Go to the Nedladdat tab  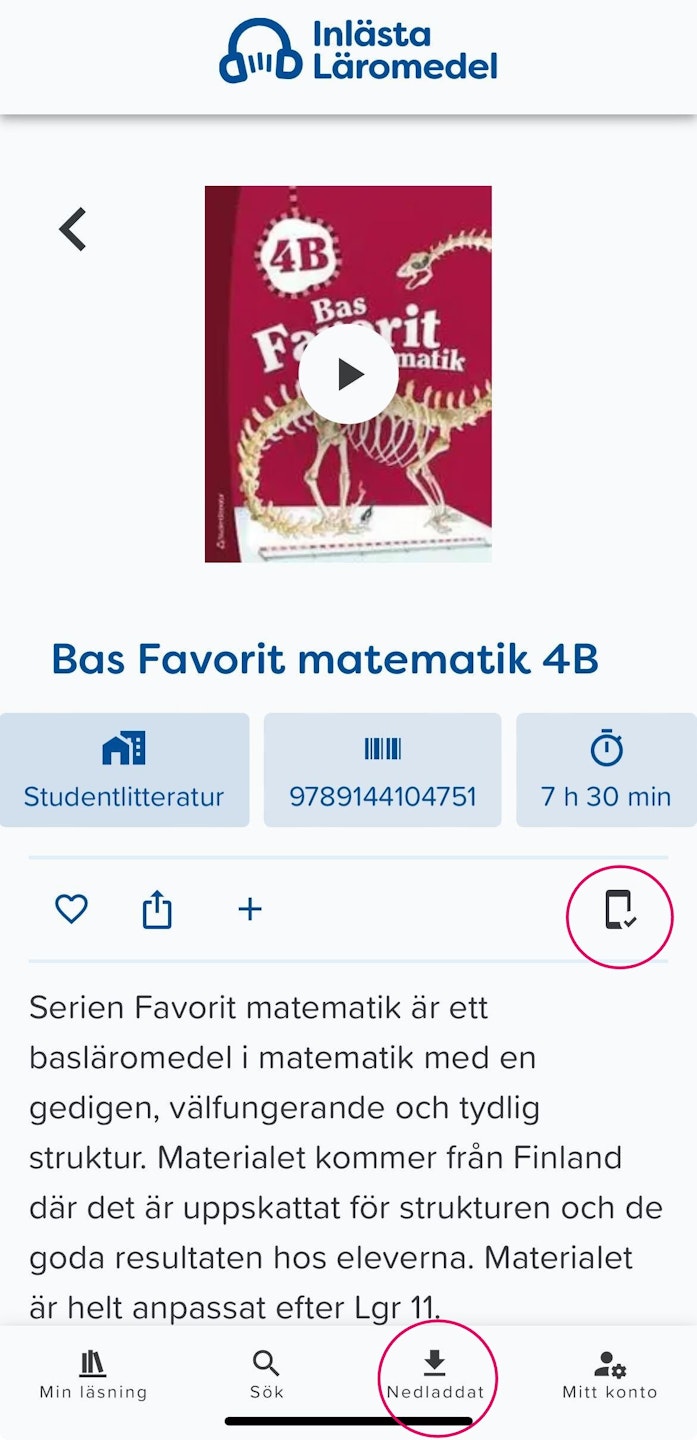point(435,1375)
